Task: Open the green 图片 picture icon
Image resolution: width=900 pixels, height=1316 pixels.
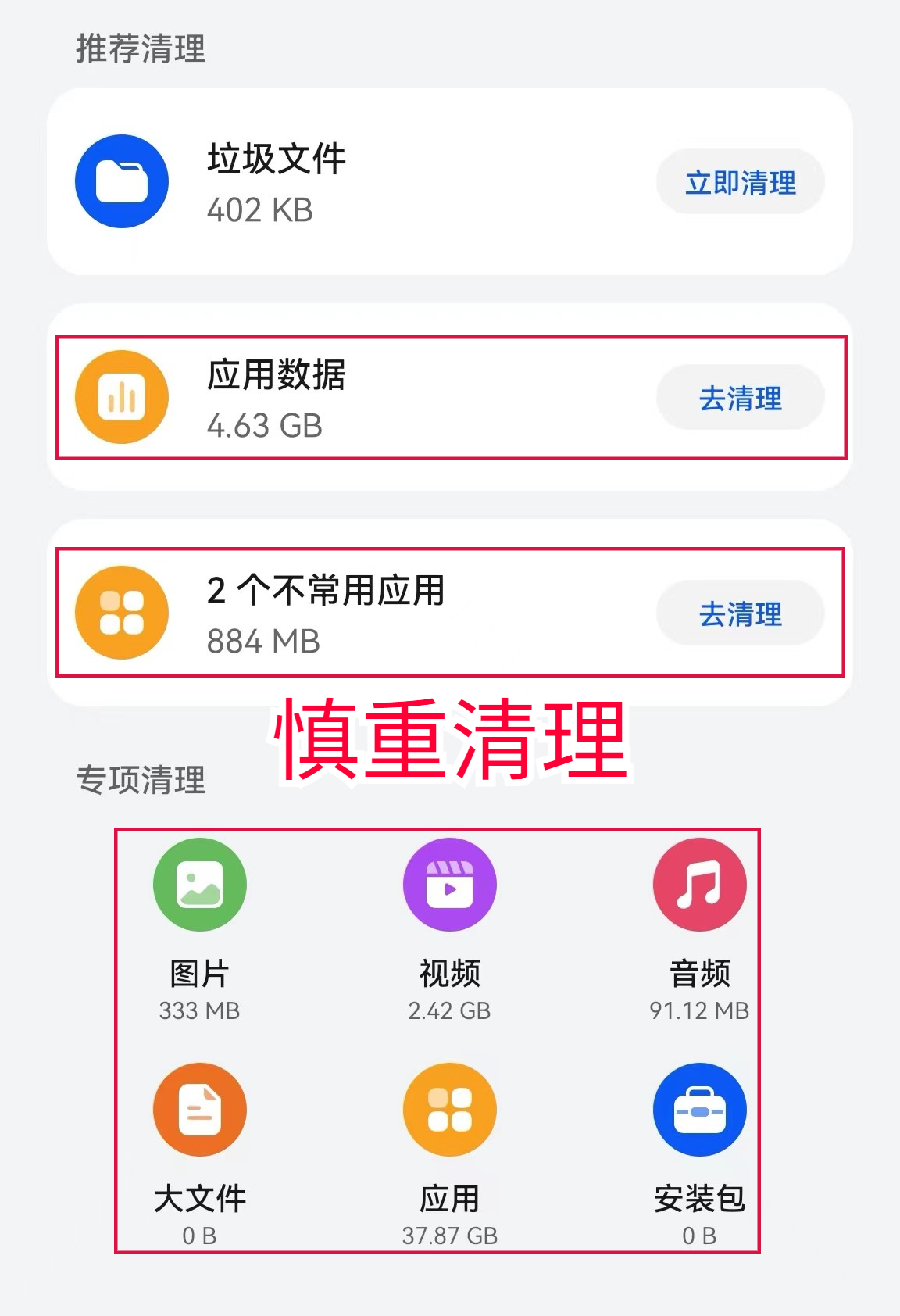Action: click(x=200, y=884)
